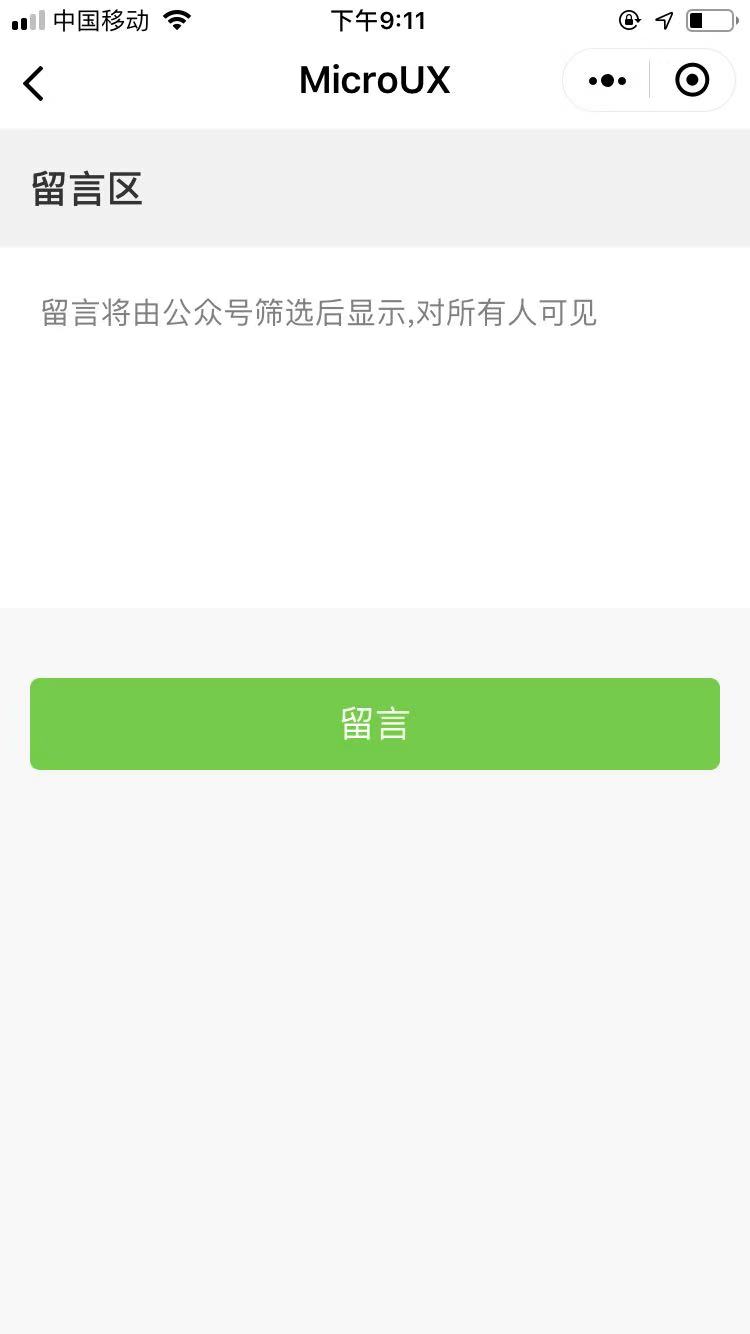Open the mini program more options menu

[x=607, y=81]
